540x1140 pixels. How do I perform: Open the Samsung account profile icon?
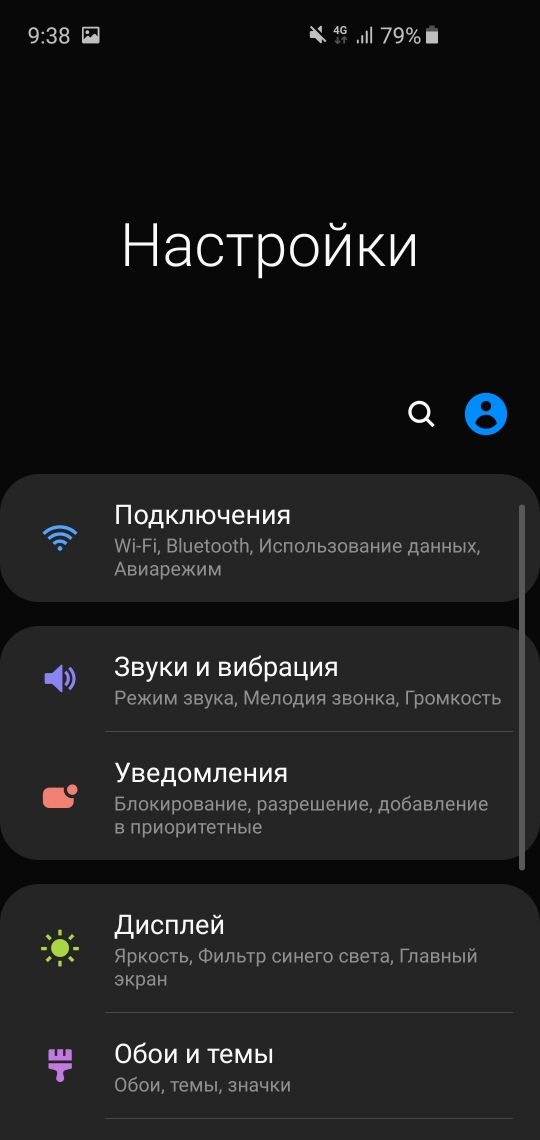(x=485, y=414)
